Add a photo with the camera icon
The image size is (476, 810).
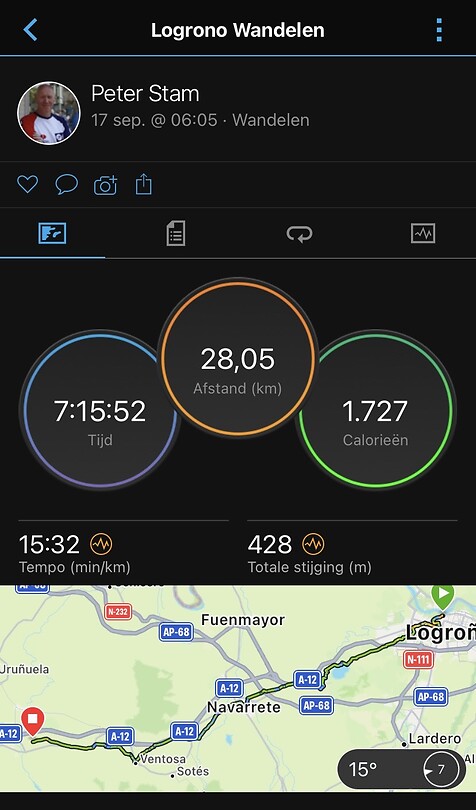(105, 184)
